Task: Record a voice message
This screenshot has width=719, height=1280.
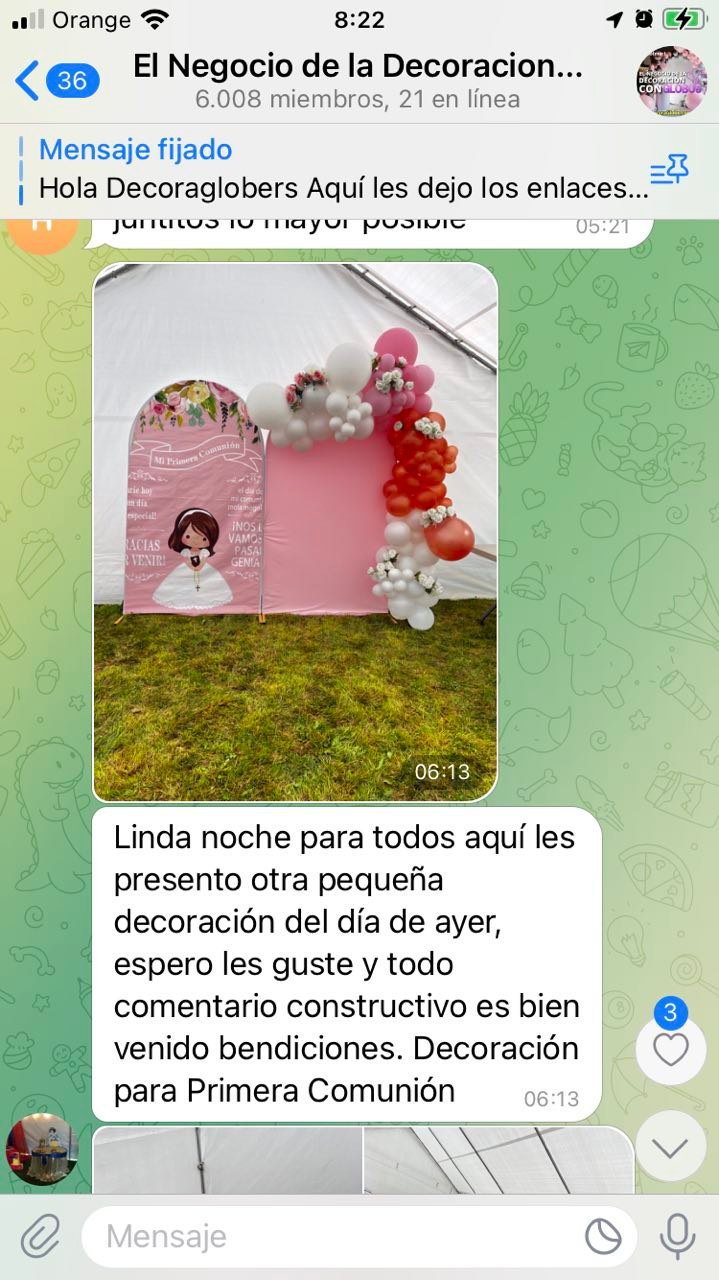Action: pyautogui.click(x=677, y=1237)
